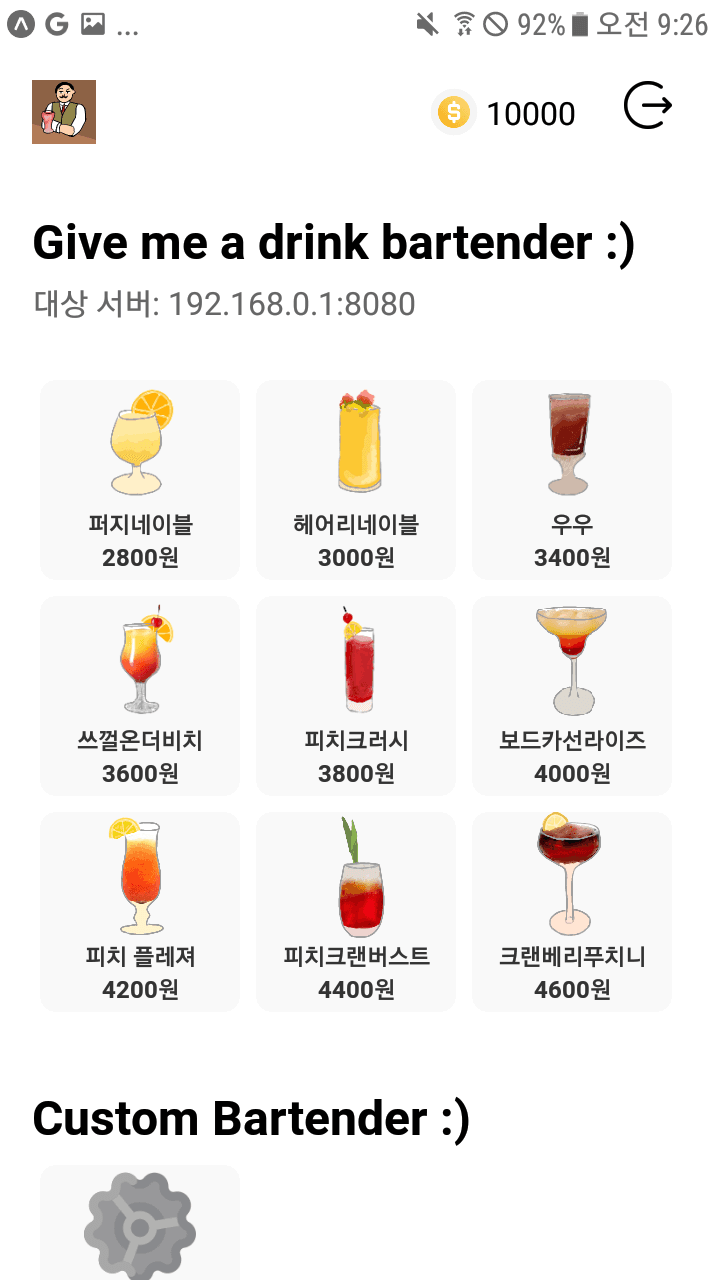The height and width of the screenshot is (1280, 721).
Task: Order the 피치 플레져 drink
Action: pos(140,911)
